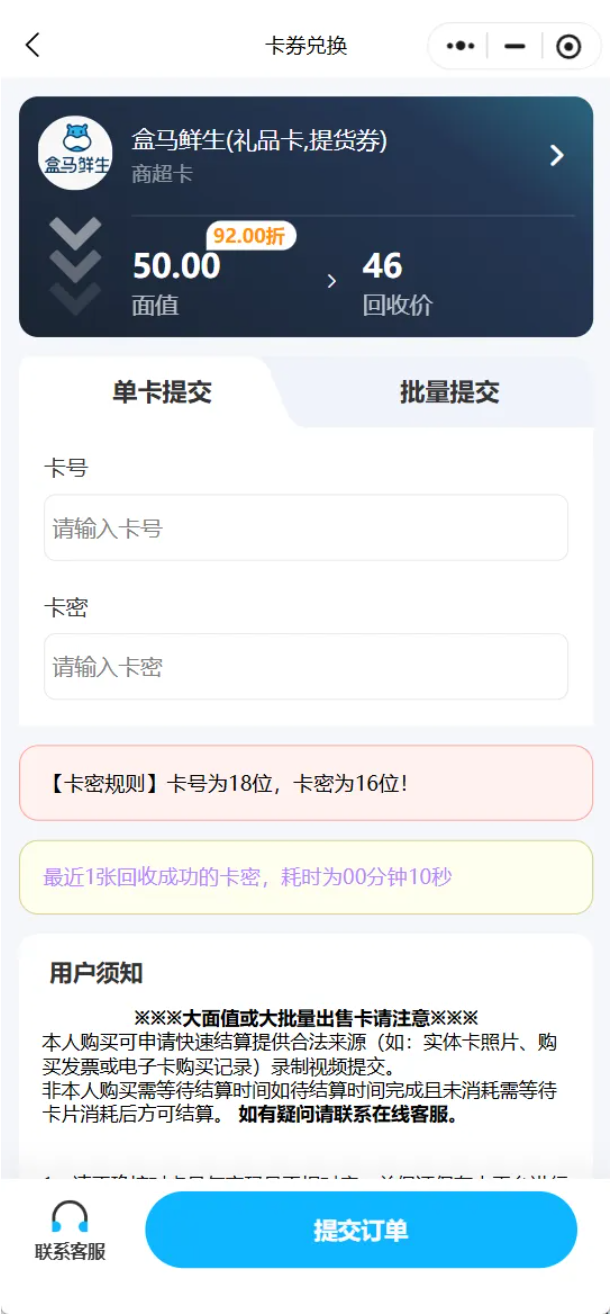Contact customer service via 联系客服

point(70,1231)
